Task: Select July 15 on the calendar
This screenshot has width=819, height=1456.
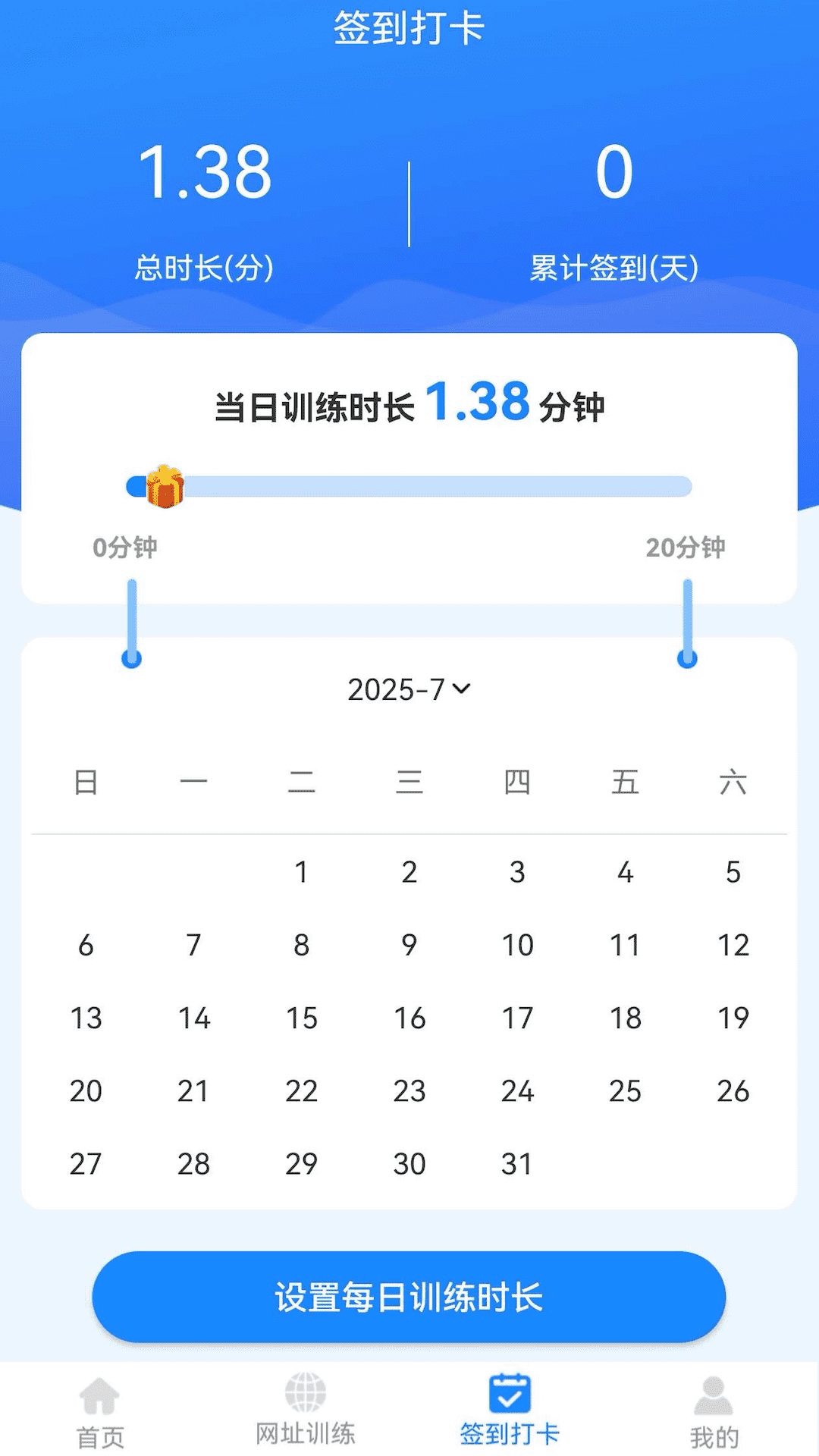Action: coord(301,1018)
